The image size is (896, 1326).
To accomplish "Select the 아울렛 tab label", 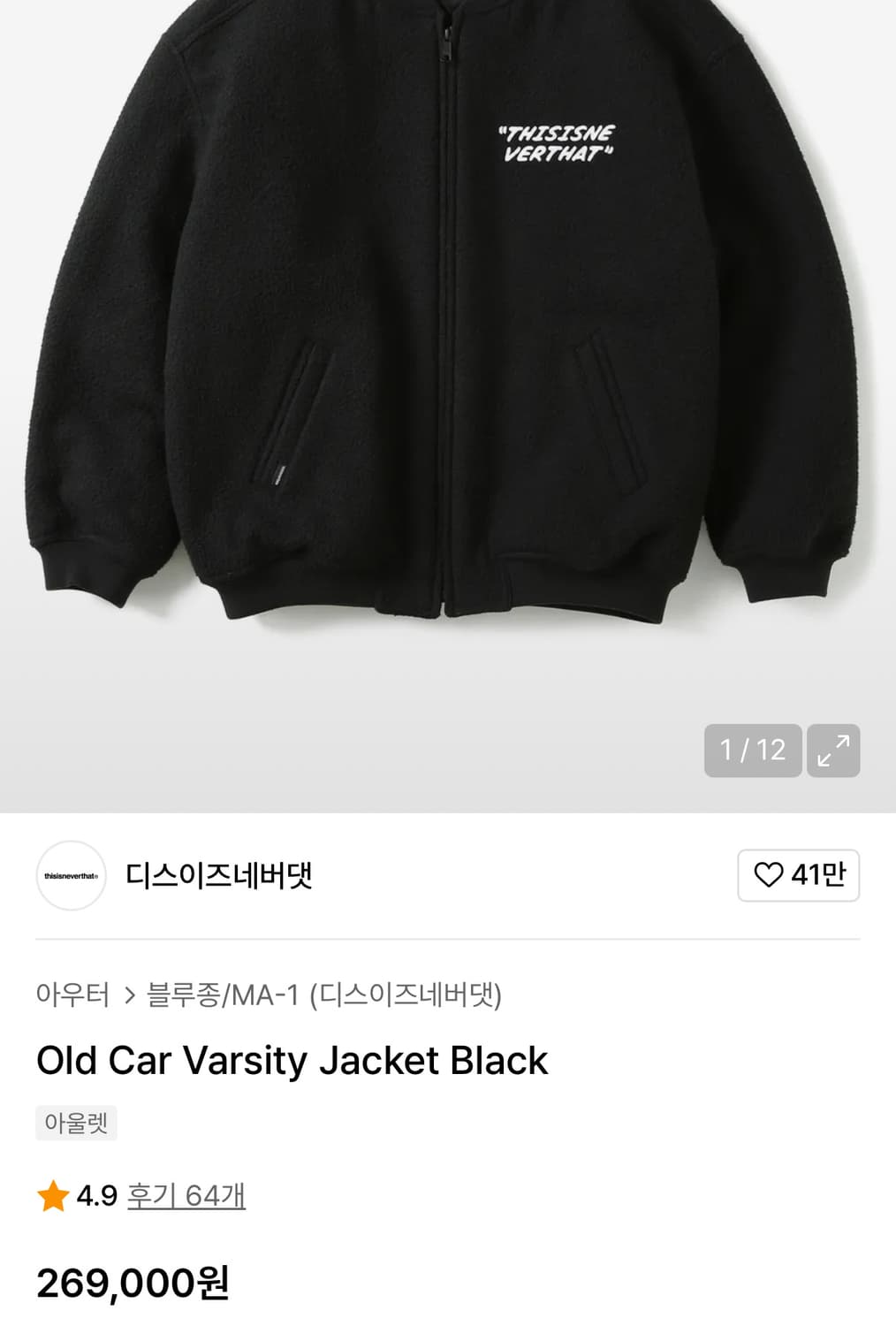I will click(76, 1121).
